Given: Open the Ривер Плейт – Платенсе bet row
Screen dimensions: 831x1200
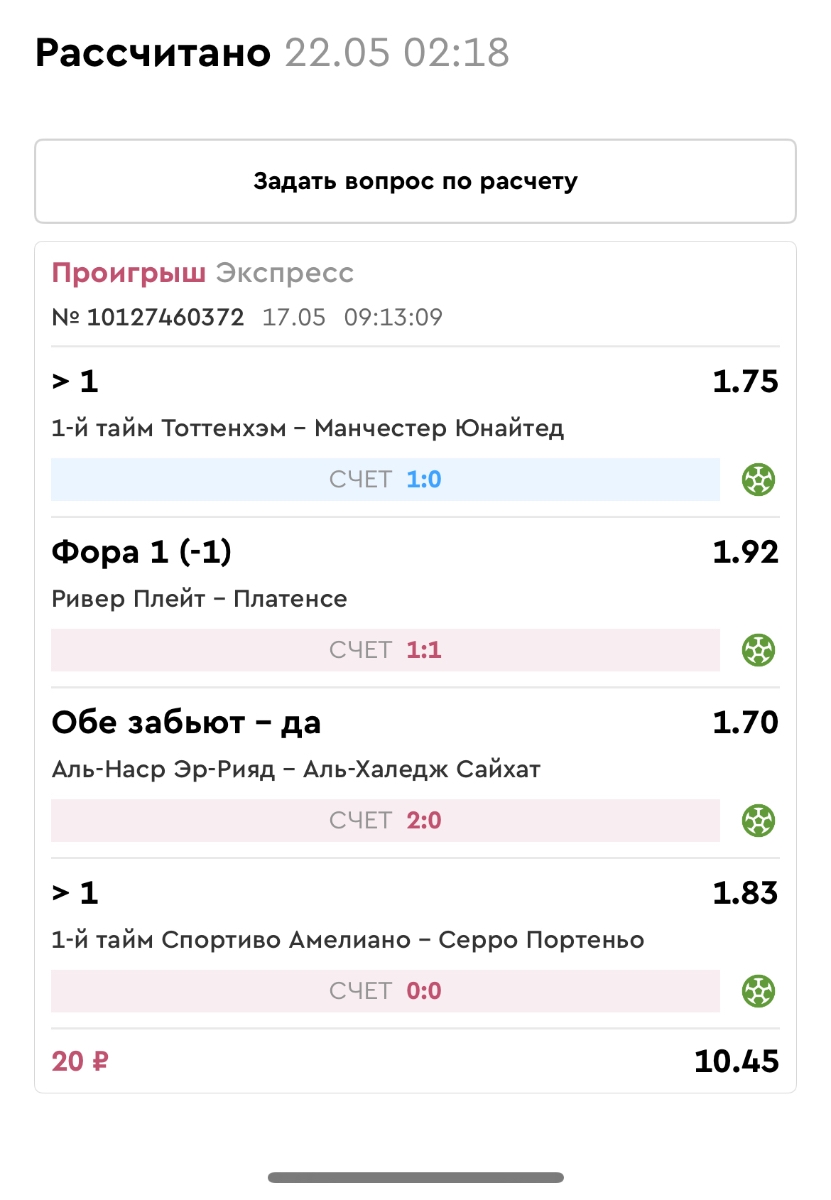Looking at the screenshot, I should [200, 599].
